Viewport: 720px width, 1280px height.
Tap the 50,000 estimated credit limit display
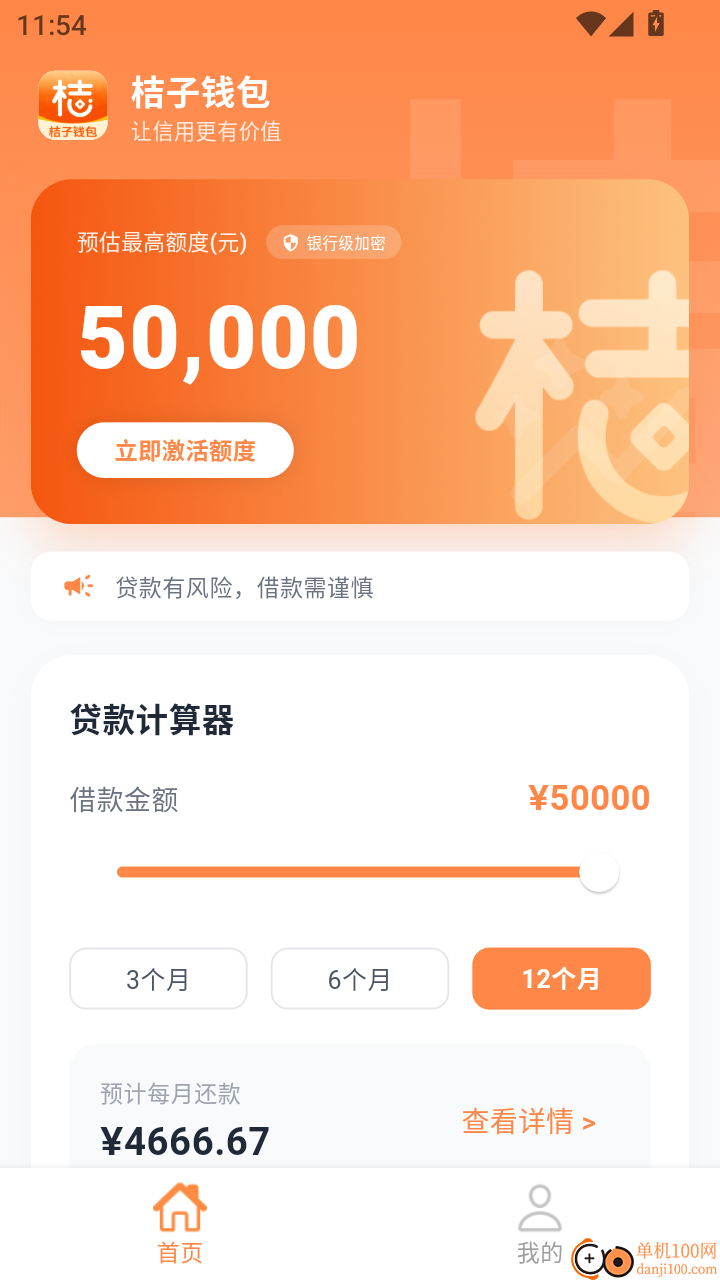[219, 337]
